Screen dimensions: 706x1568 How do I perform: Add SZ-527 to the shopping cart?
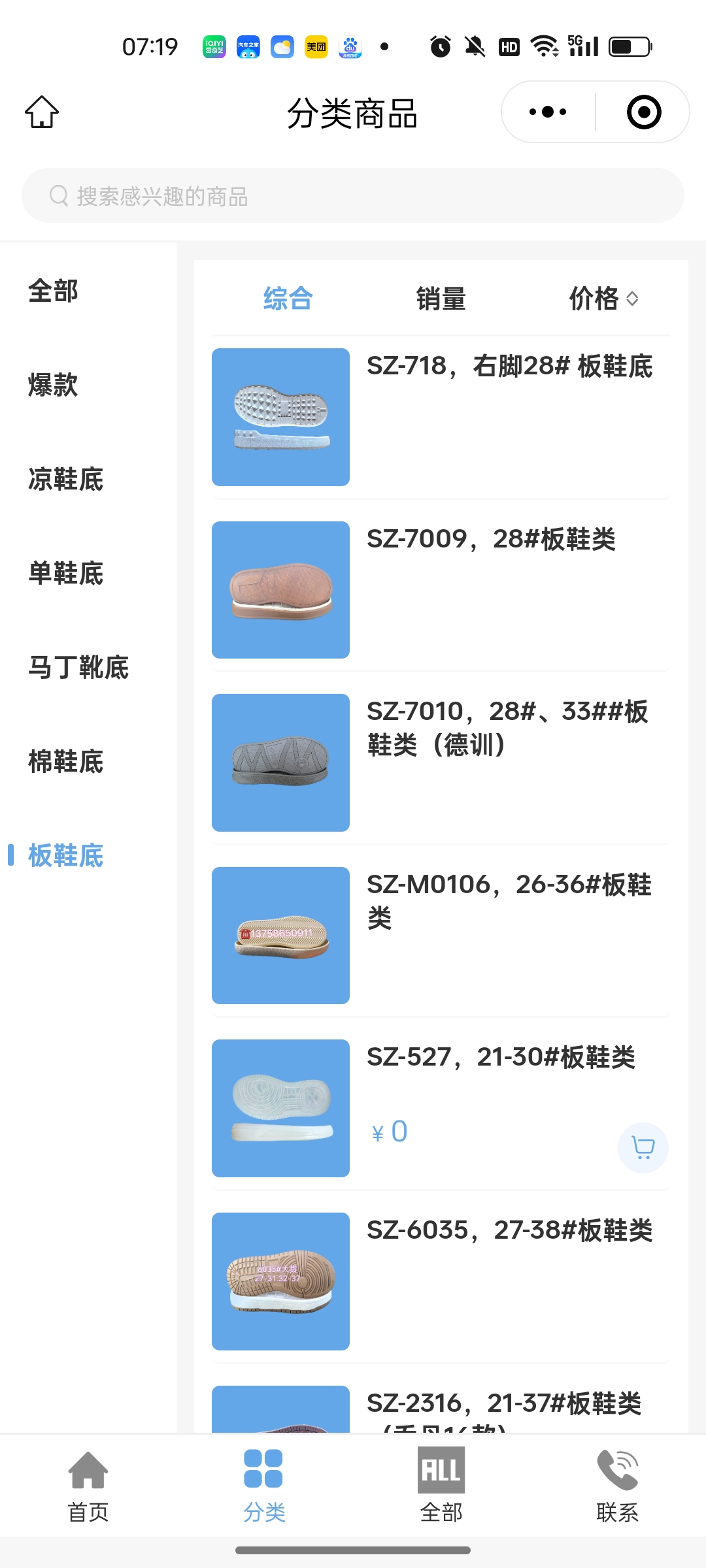click(643, 1148)
